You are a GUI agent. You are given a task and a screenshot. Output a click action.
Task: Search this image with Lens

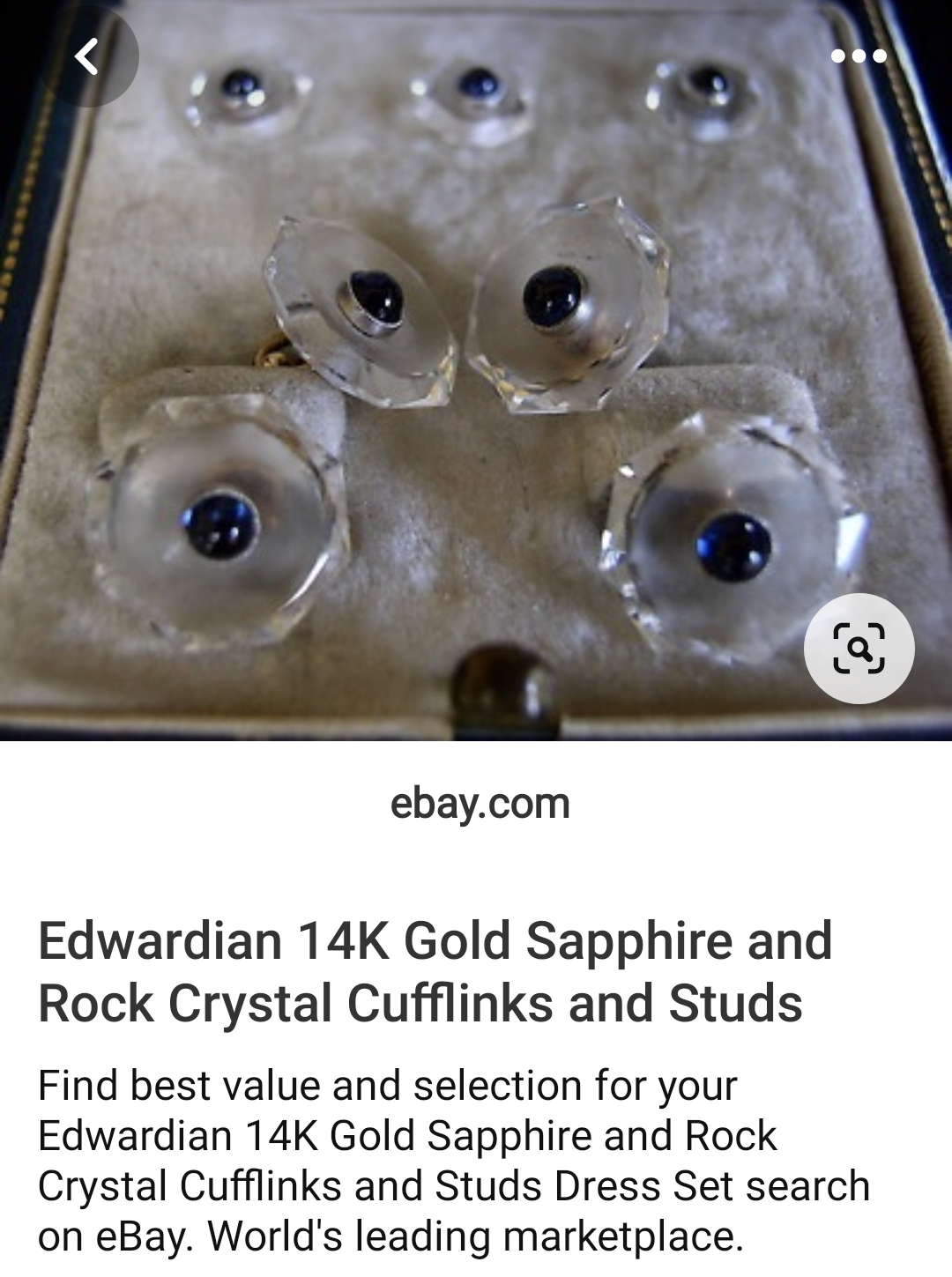click(x=859, y=649)
